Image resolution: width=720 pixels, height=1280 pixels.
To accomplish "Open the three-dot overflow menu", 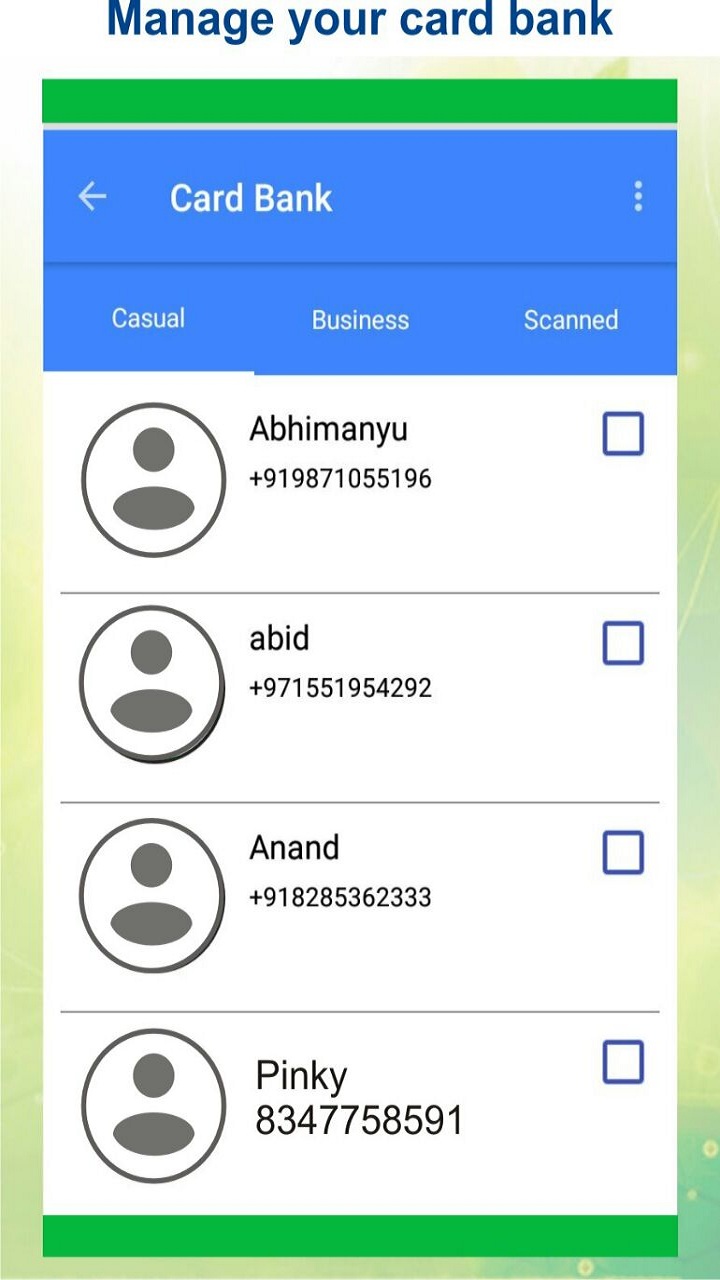I will [637, 197].
